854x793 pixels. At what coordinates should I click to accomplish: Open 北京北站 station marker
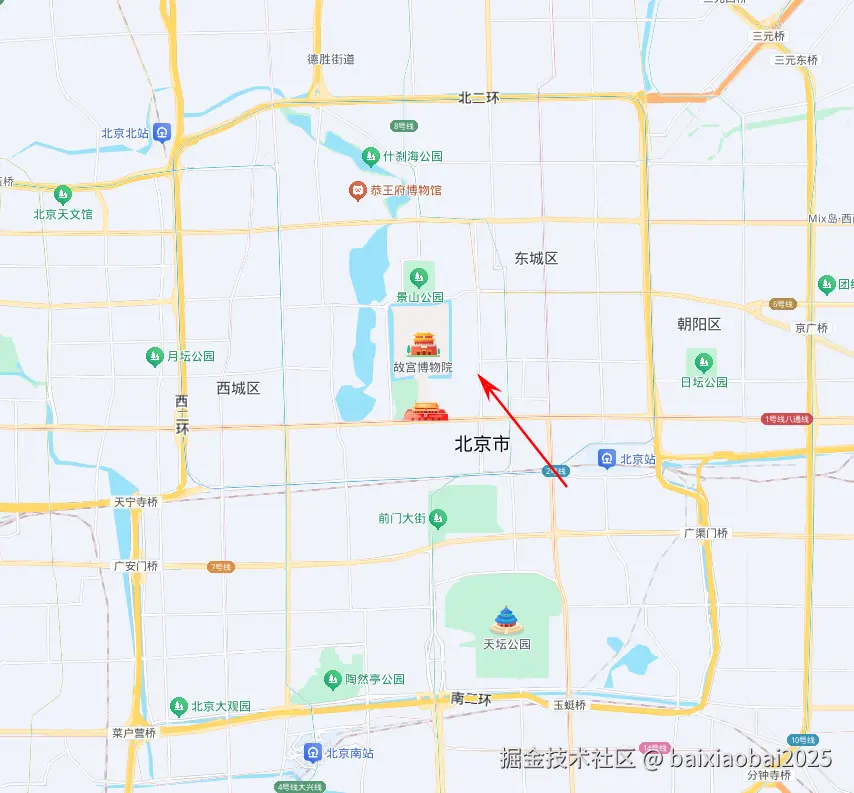163,132
